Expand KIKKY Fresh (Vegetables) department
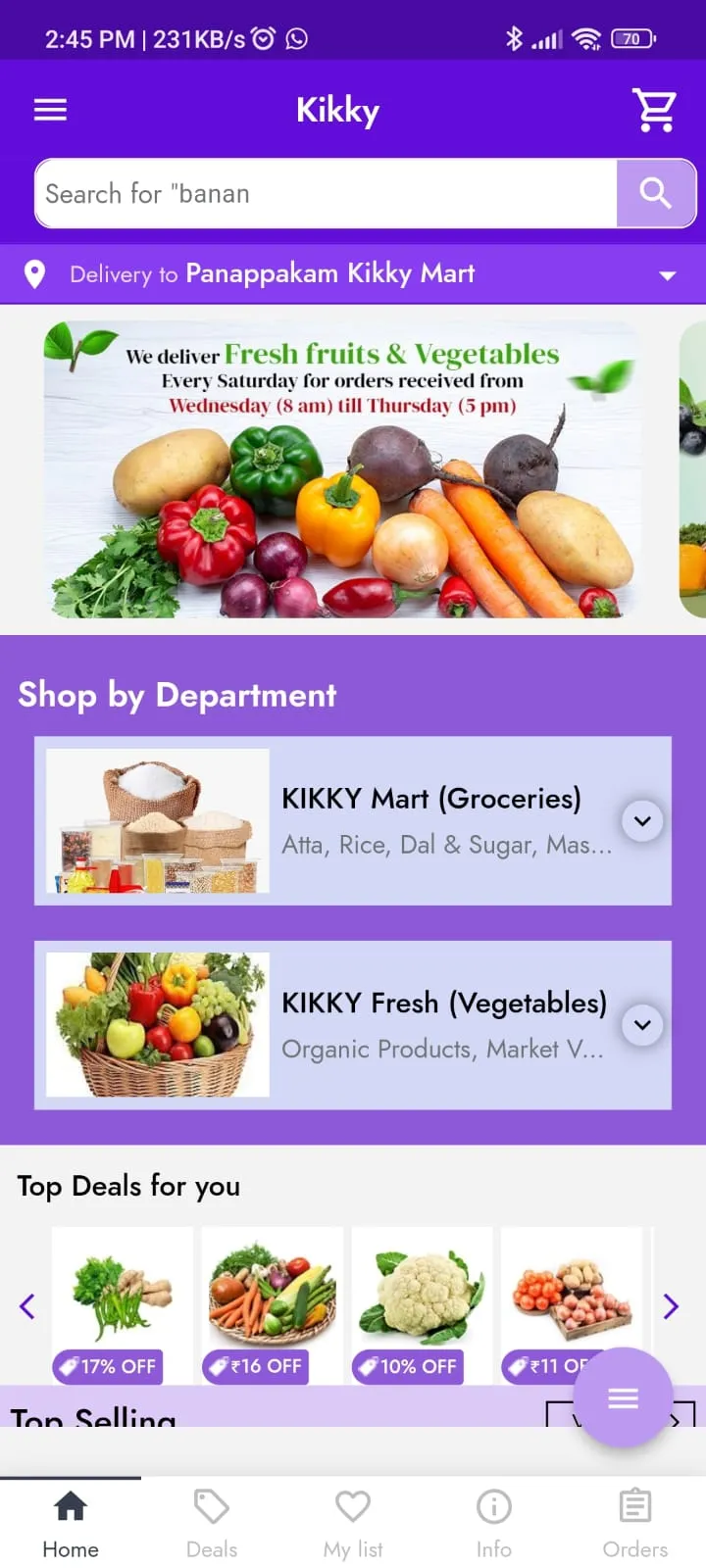 pos(642,1025)
